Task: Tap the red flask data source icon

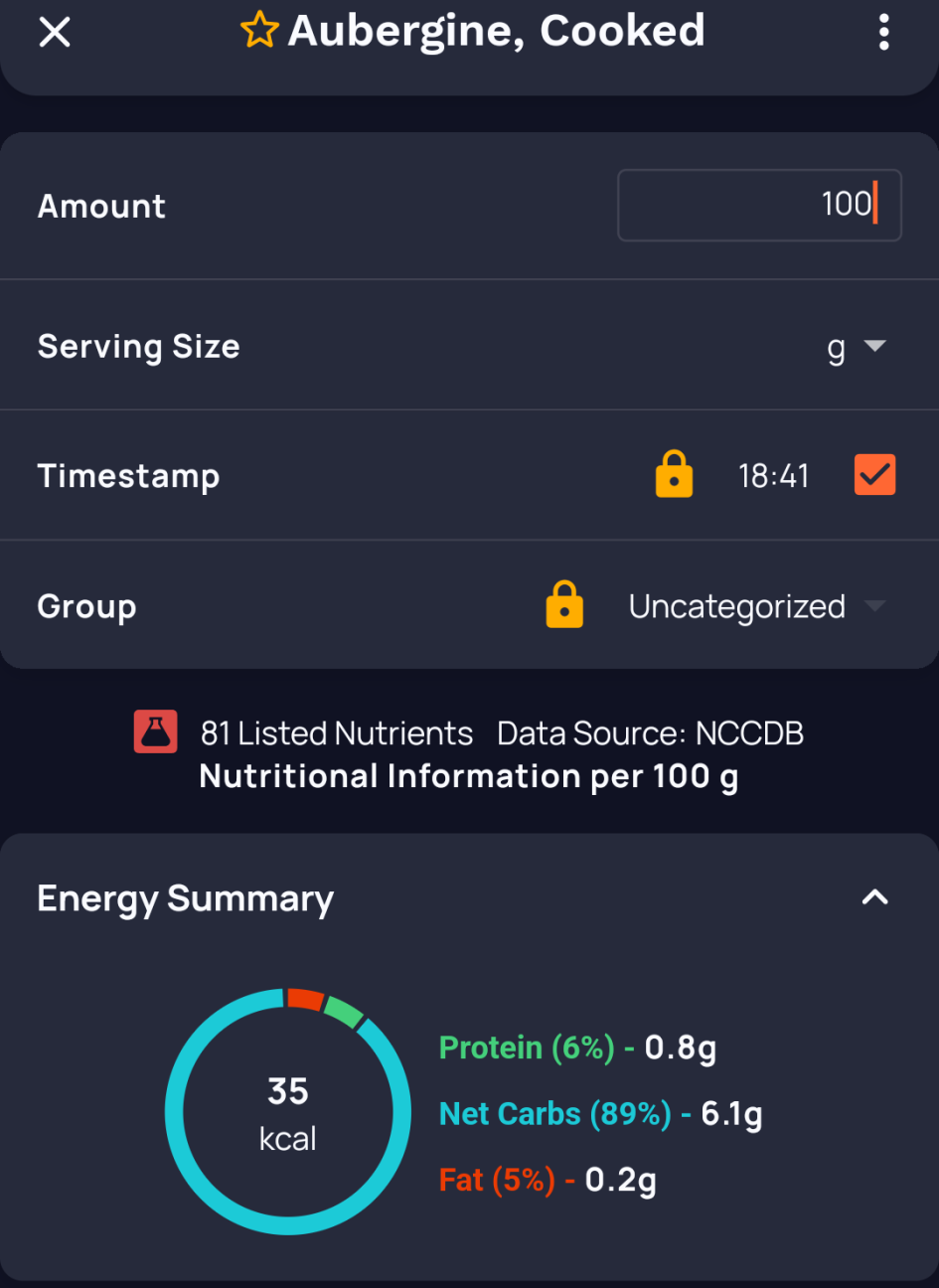Action: click(x=156, y=732)
